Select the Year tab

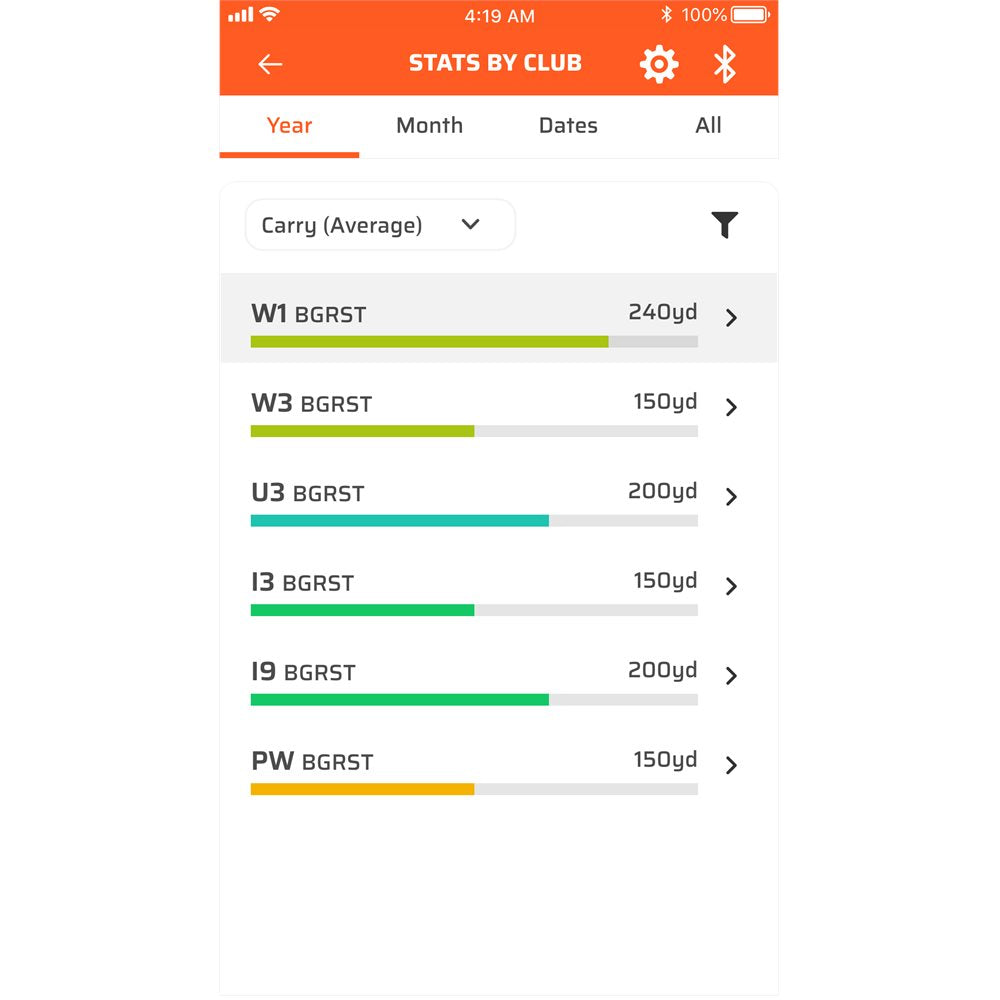[x=289, y=126]
